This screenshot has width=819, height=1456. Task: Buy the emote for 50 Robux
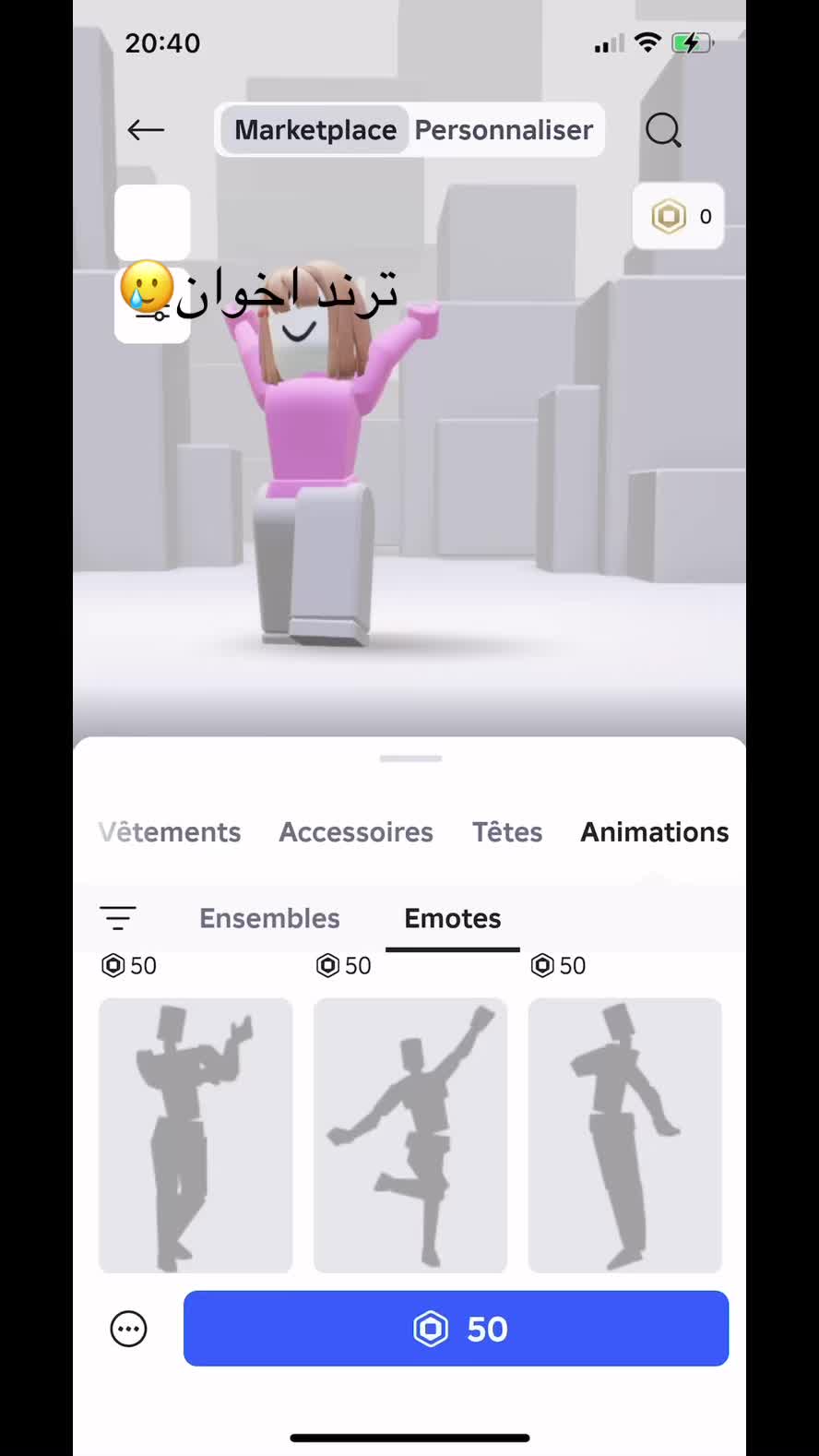[456, 1329]
